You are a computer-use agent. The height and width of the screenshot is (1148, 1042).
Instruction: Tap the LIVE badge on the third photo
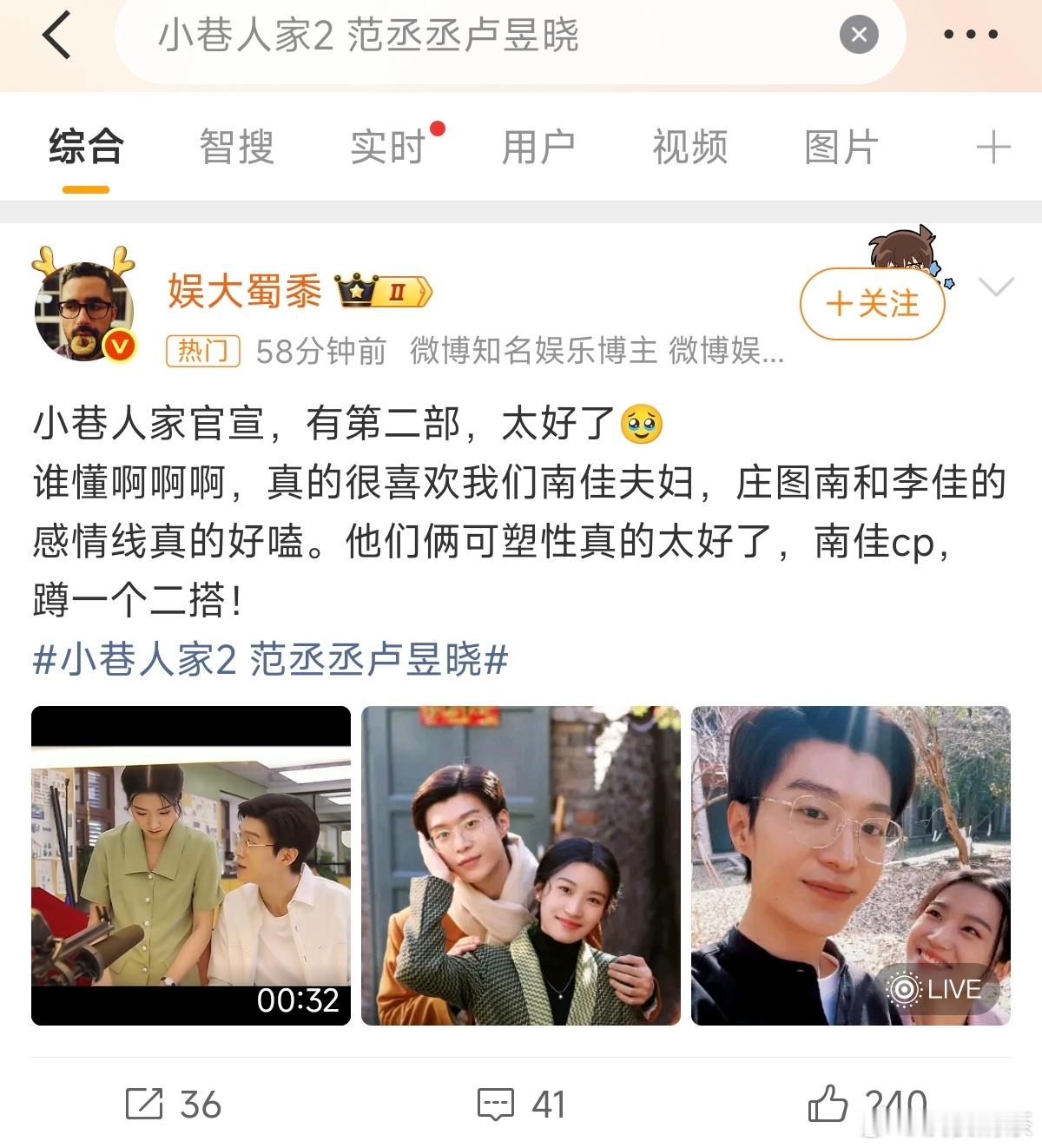tap(936, 989)
